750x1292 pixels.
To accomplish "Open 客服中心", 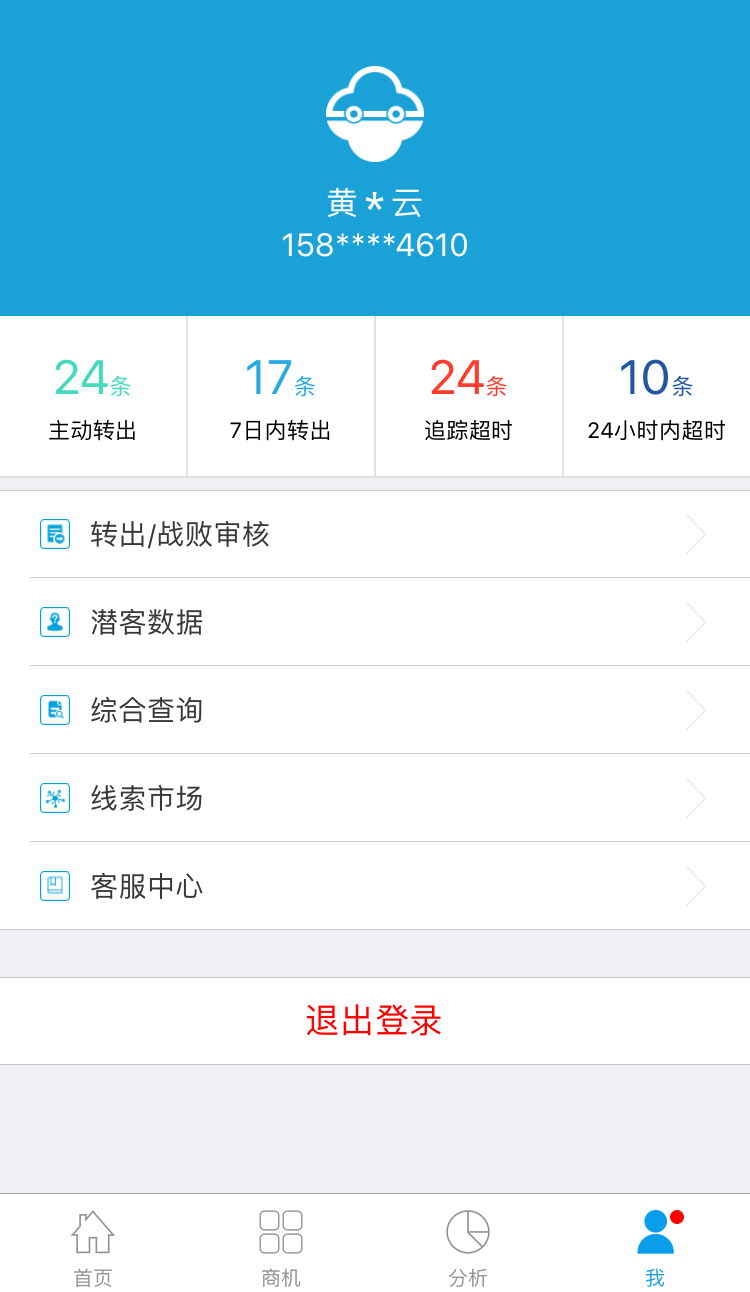I will click(x=375, y=886).
